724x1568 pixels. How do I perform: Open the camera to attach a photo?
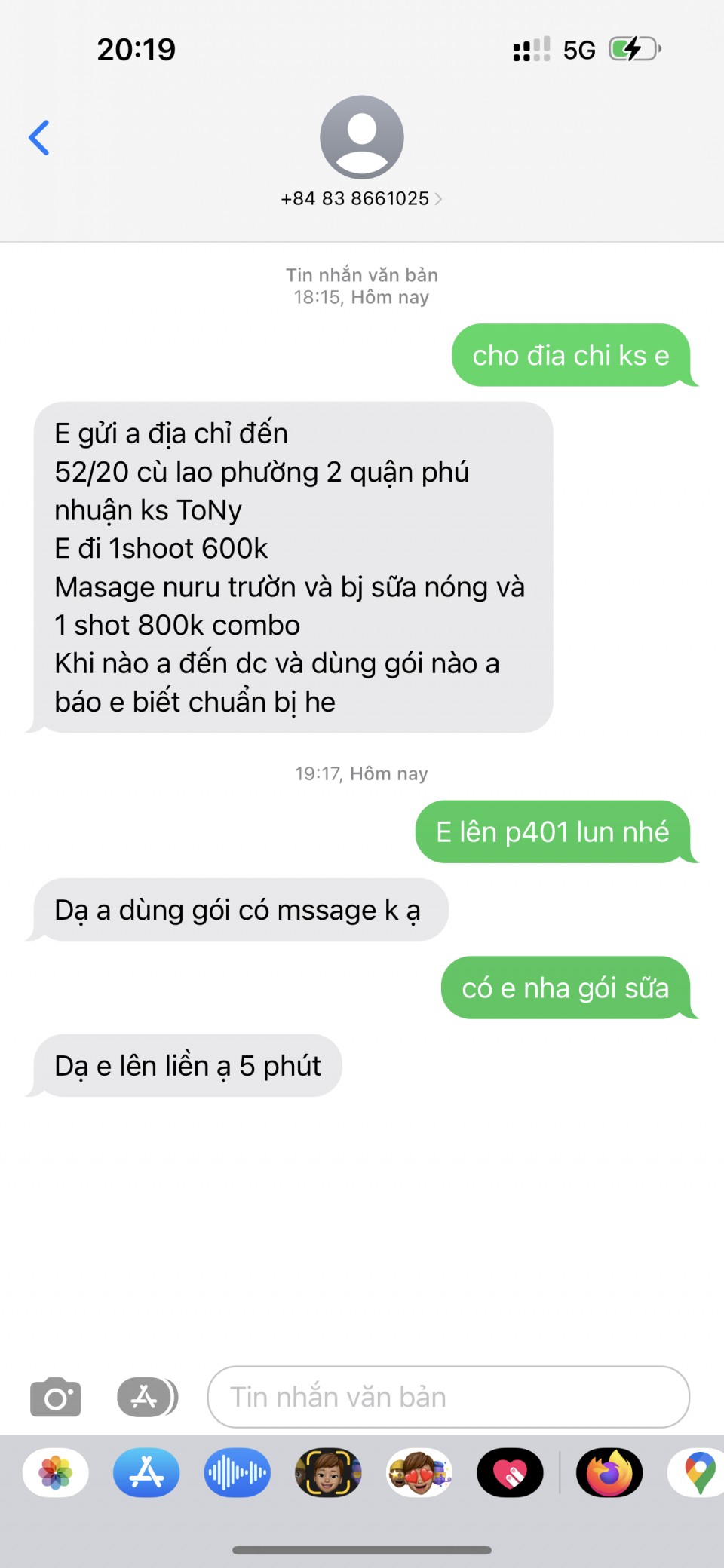click(x=55, y=1397)
